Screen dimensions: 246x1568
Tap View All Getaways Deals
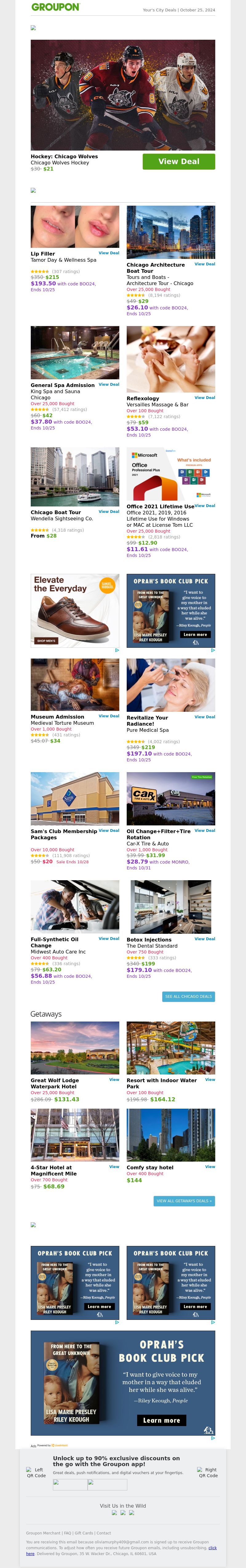184,1201
